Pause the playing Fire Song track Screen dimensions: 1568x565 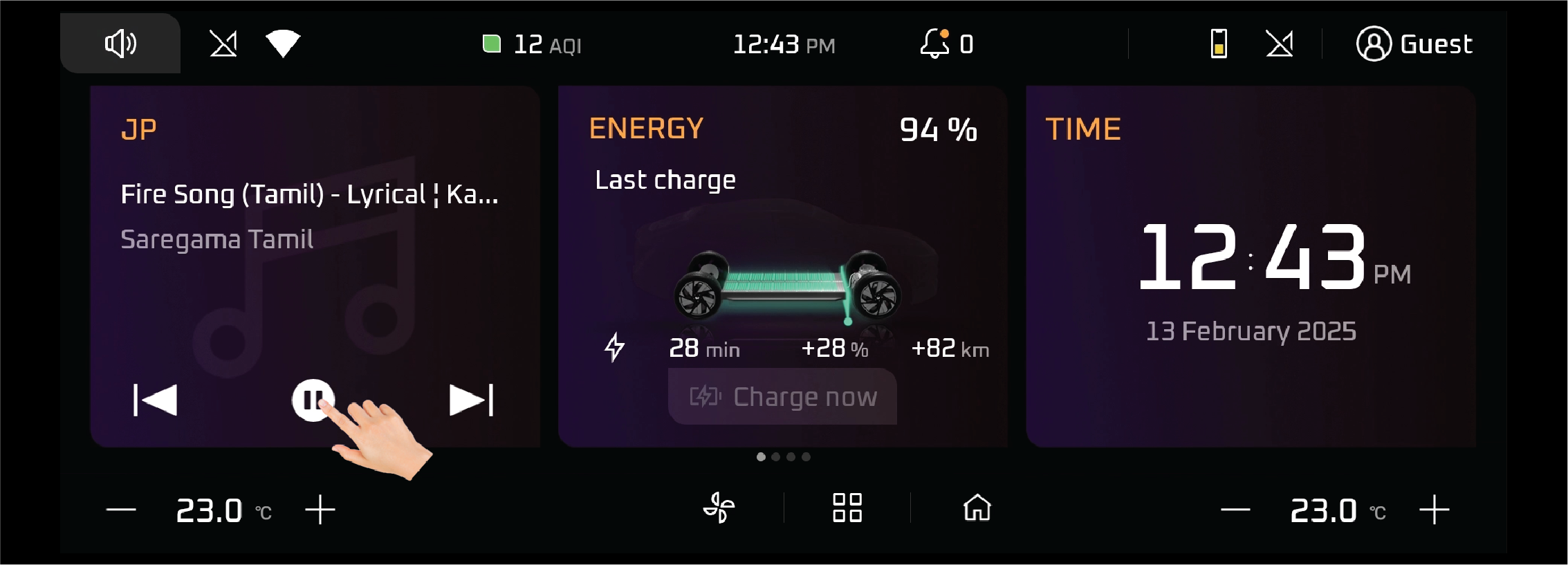pyautogui.click(x=312, y=400)
